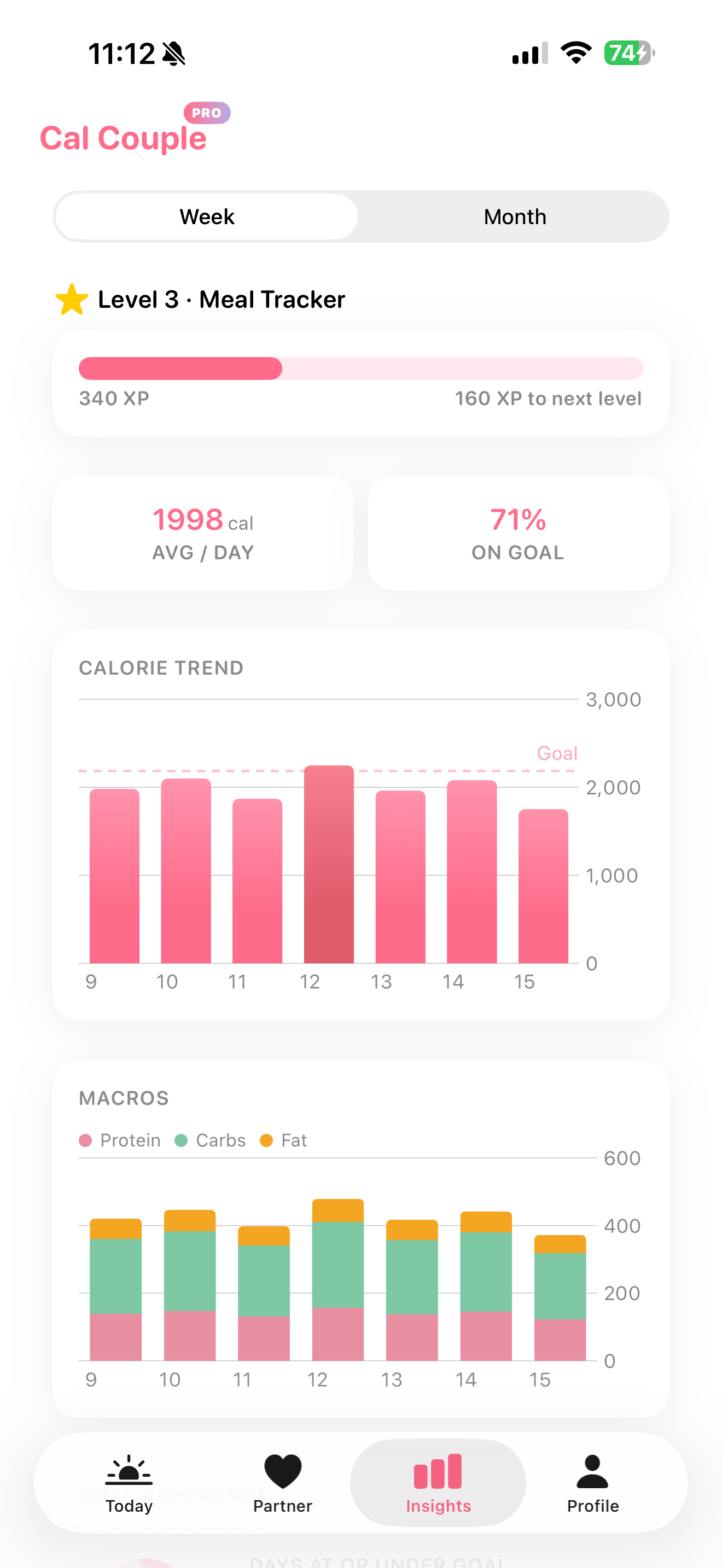Switch to the Month view
722x1568 pixels.
click(x=514, y=217)
